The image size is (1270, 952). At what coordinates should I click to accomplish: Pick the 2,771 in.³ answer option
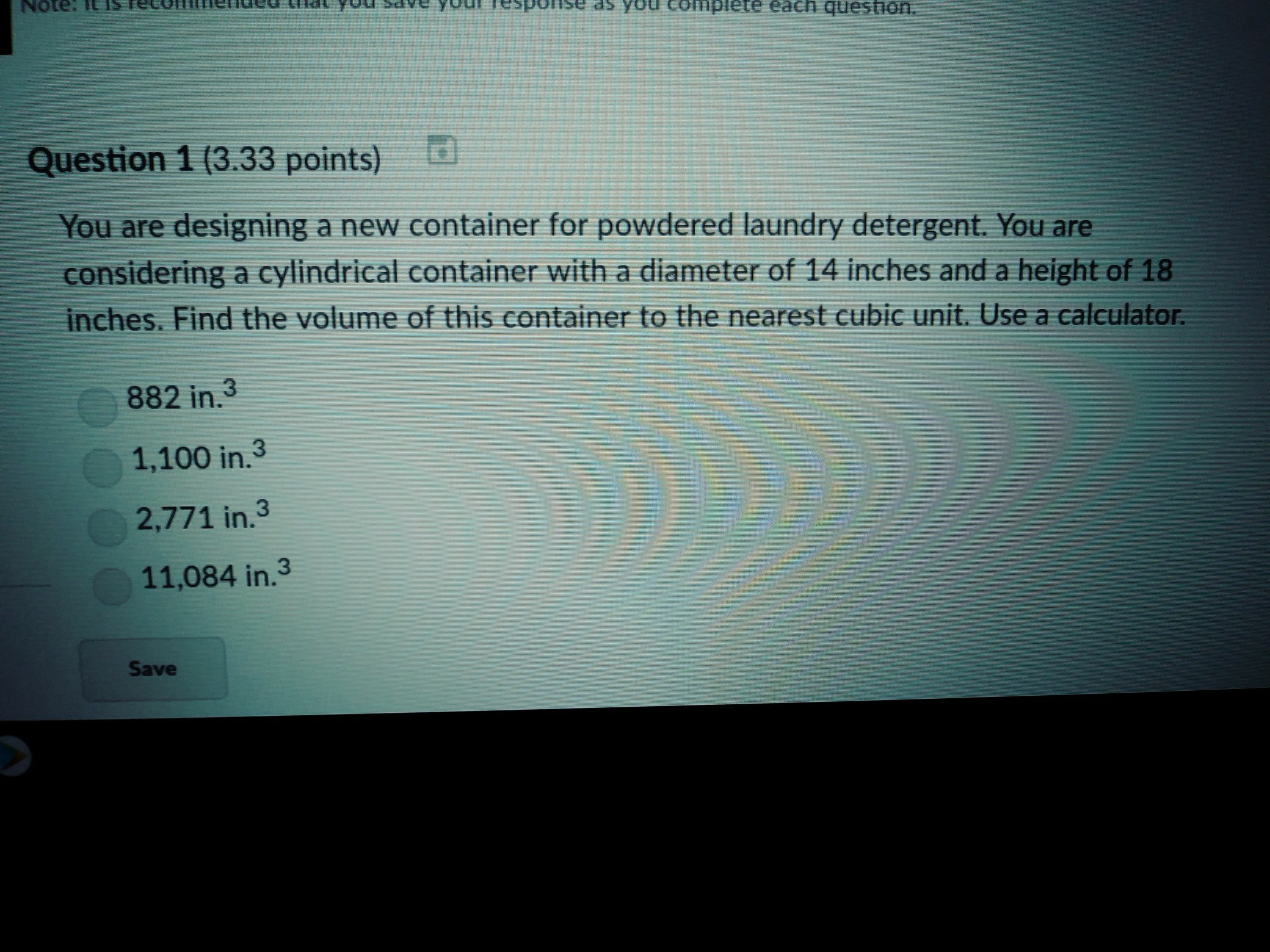click(107, 527)
